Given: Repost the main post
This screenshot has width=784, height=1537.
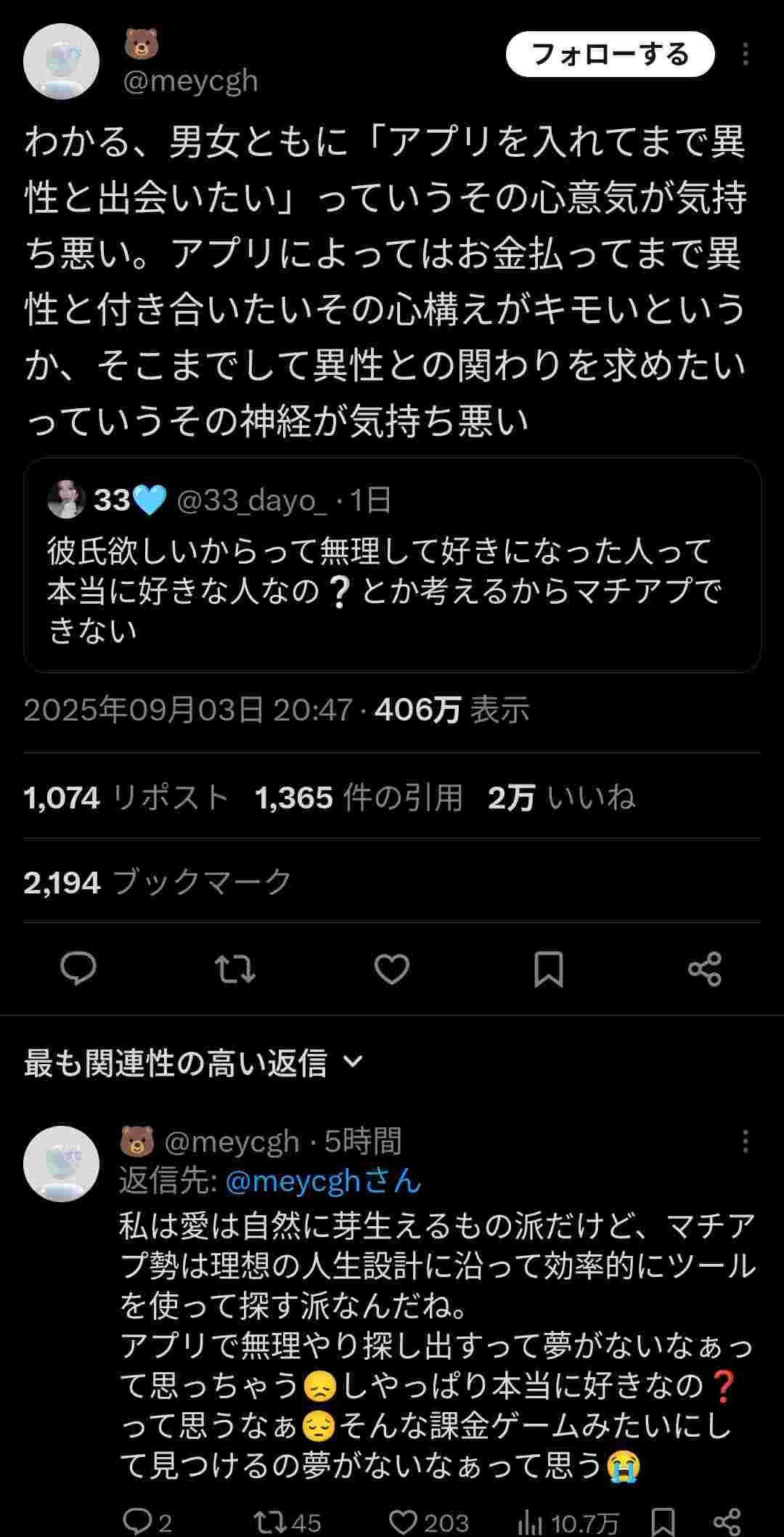Looking at the screenshot, I should 235,969.
